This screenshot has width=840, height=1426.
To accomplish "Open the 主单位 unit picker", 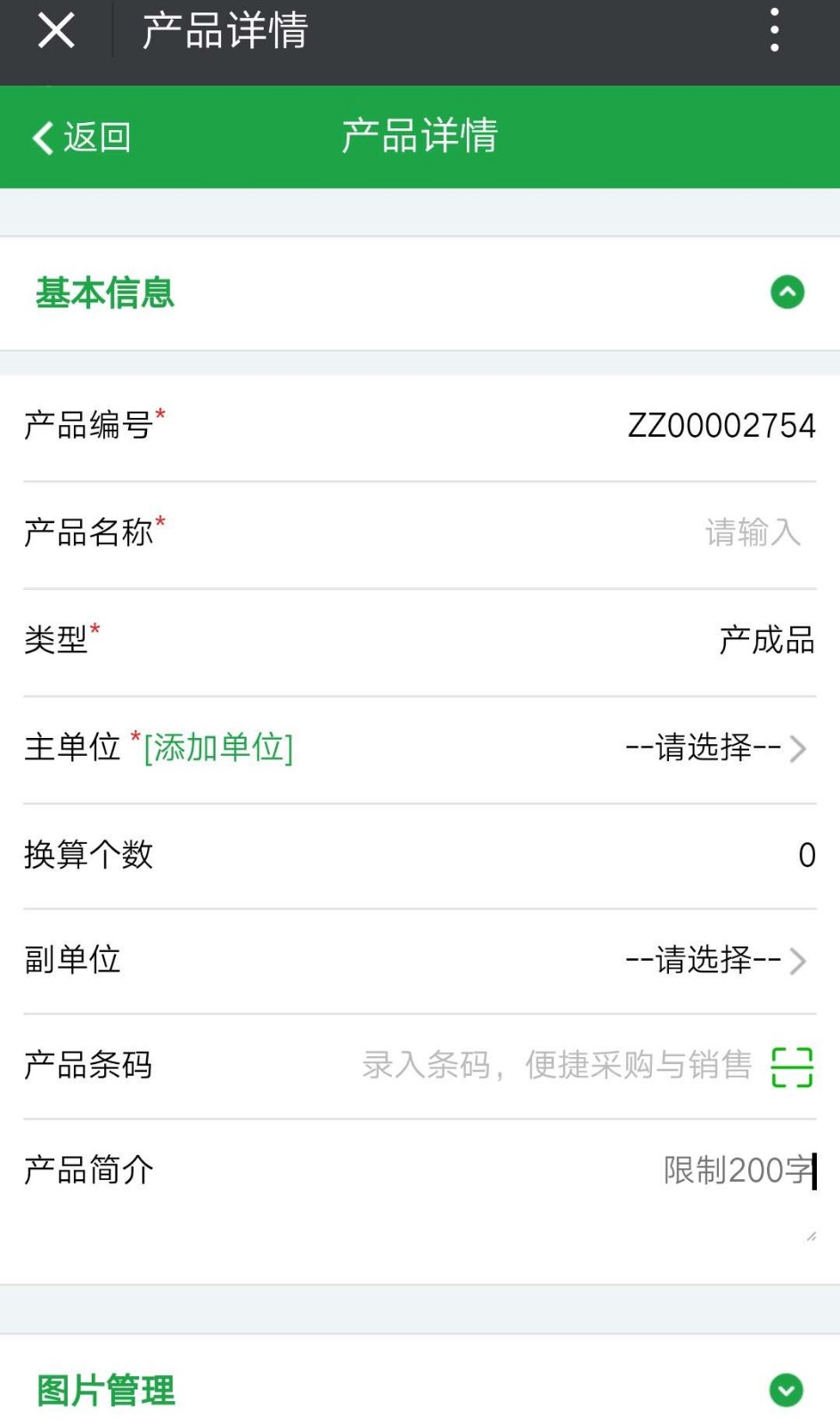I will tap(715, 748).
